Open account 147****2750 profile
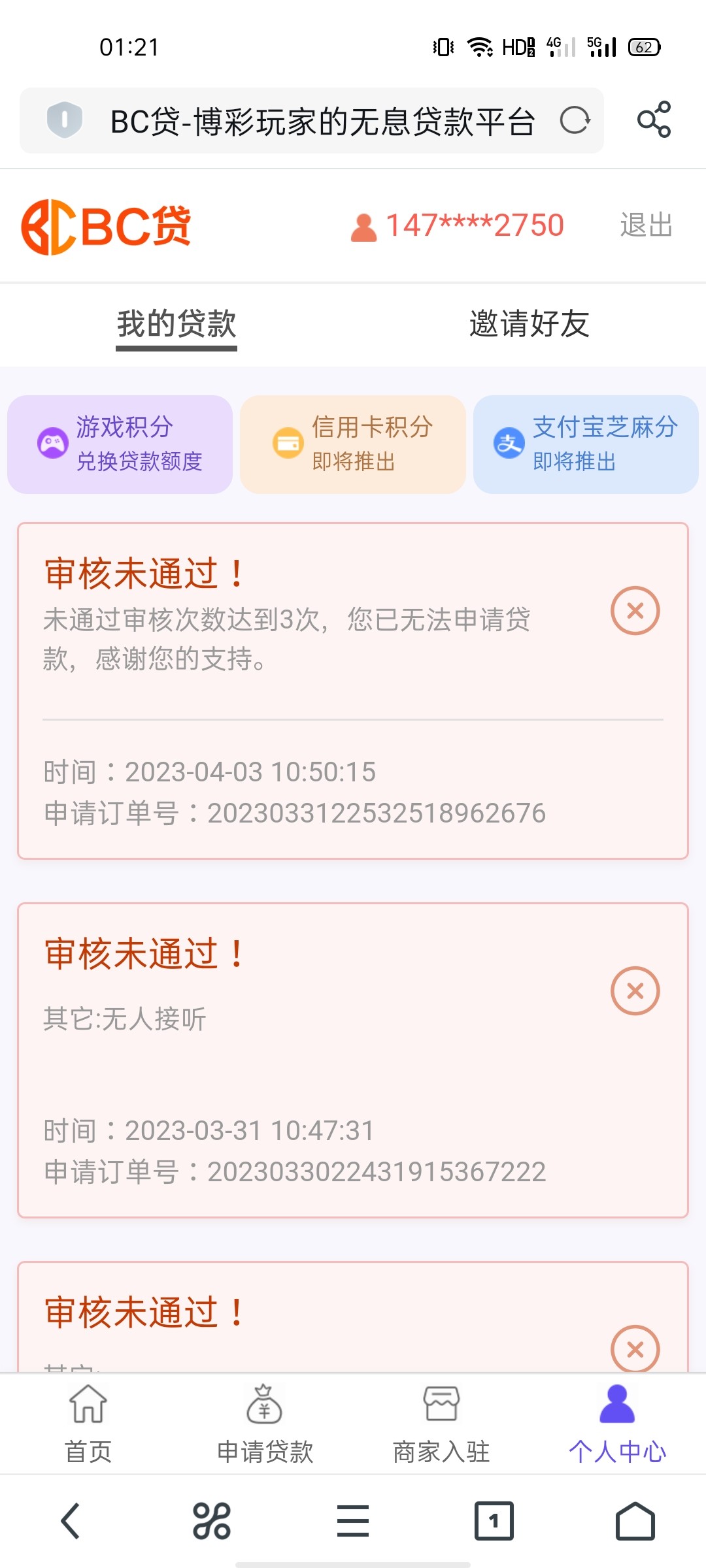 pos(458,226)
